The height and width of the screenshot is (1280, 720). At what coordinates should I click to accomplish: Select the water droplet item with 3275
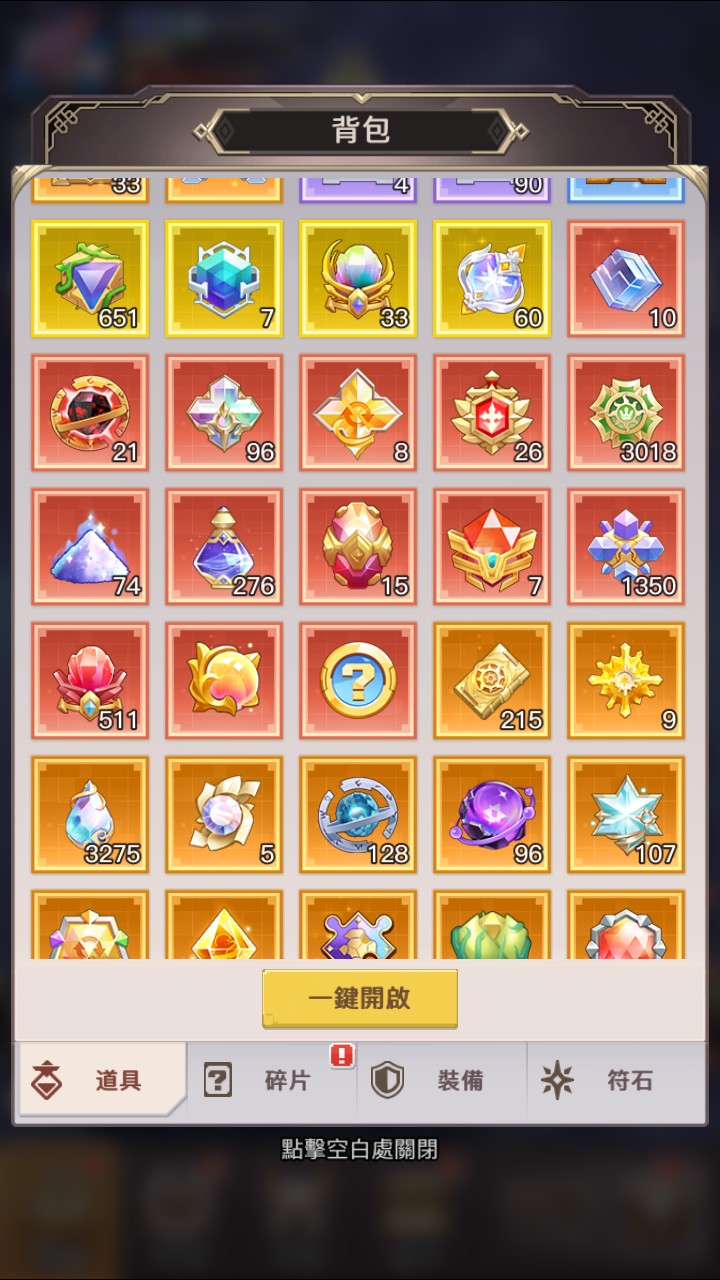(90, 815)
